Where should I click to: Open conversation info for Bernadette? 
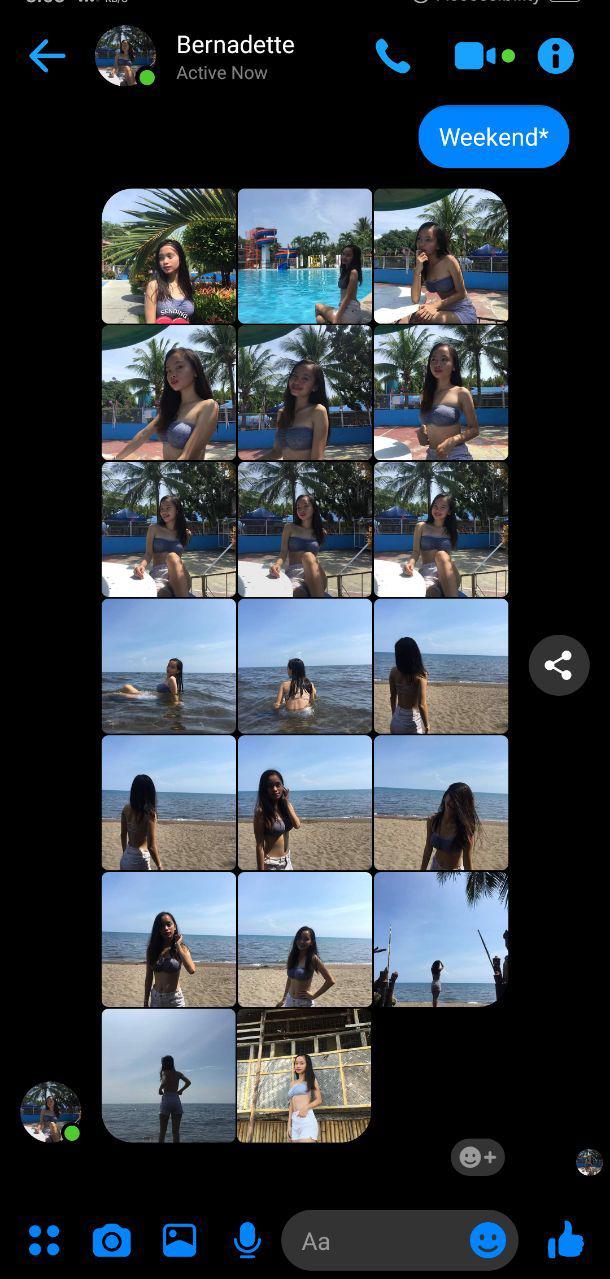point(555,56)
